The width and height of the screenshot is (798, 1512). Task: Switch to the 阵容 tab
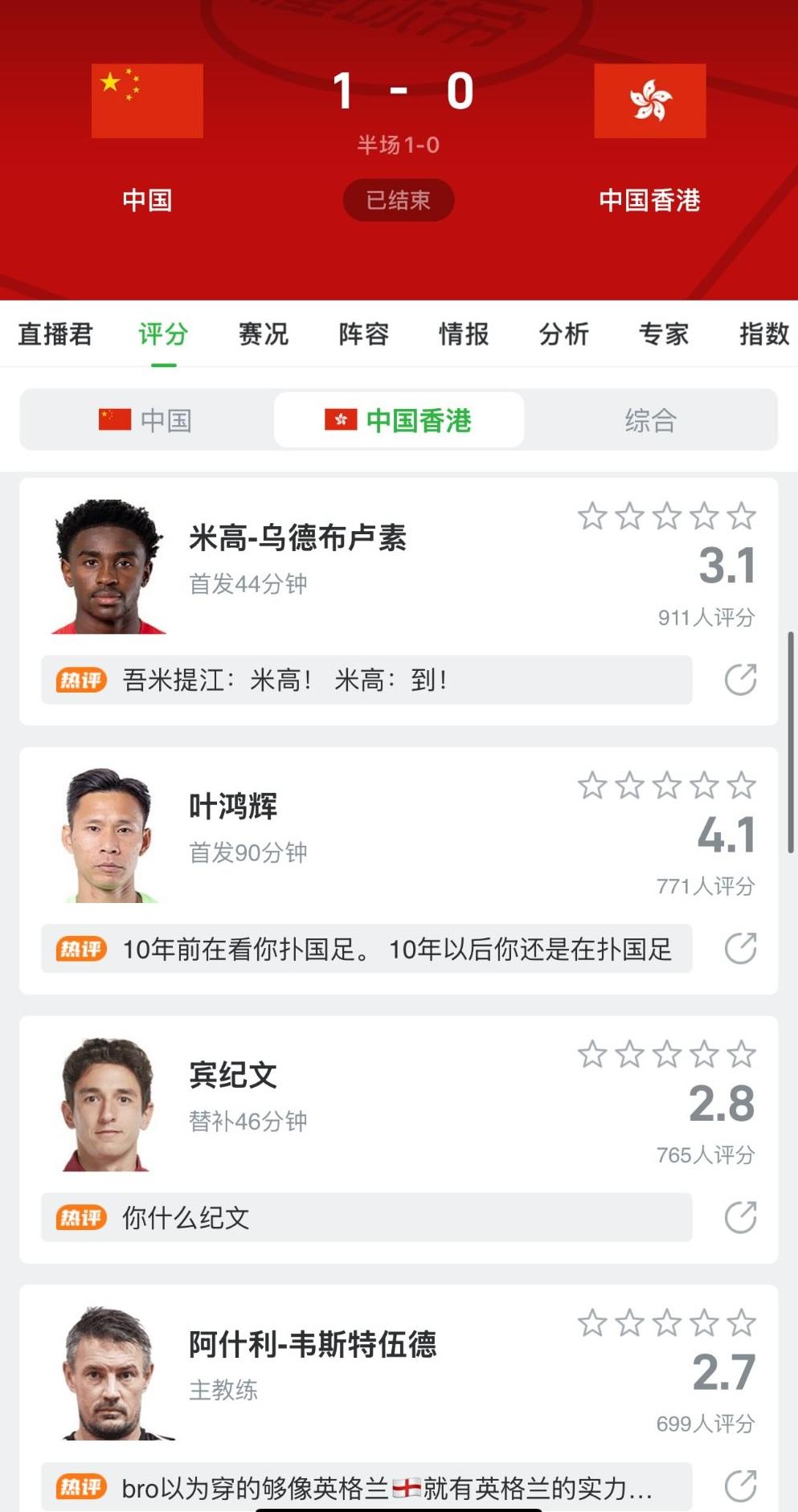click(x=362, y=334)
